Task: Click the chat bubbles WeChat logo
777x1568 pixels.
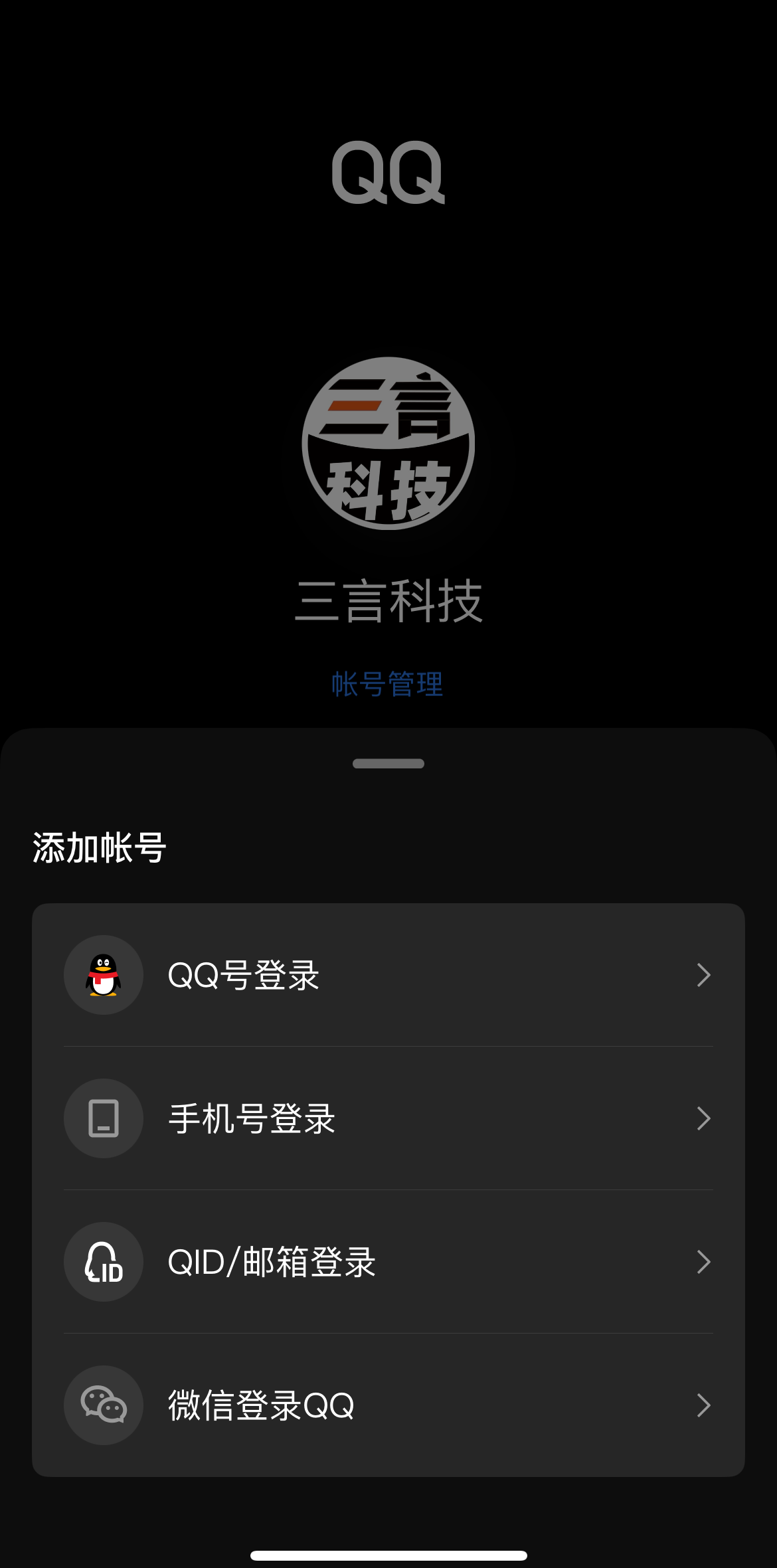Action: [x=103, y=1405]
